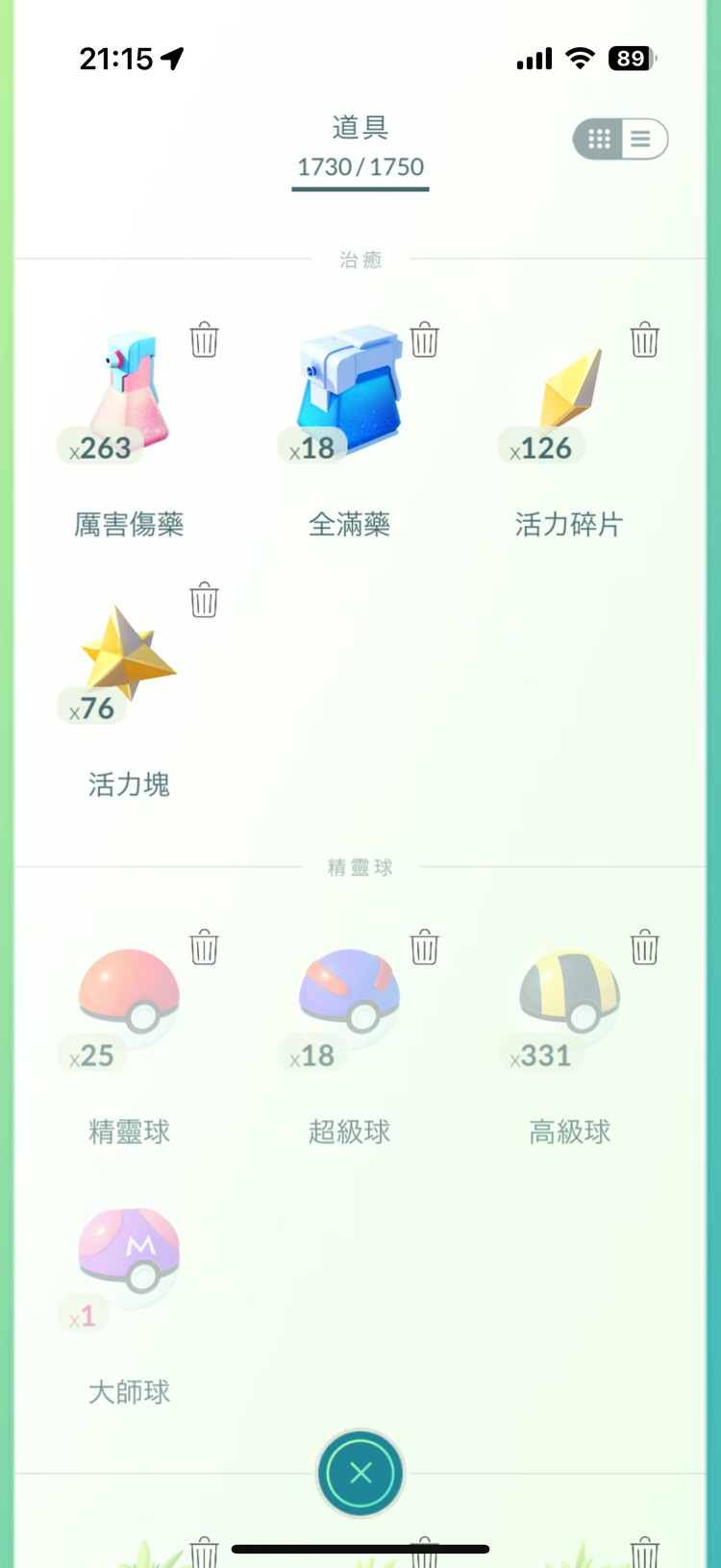Select the 精靈球 Poké Ball item
721x1568 pixels.
[128, 1000]
